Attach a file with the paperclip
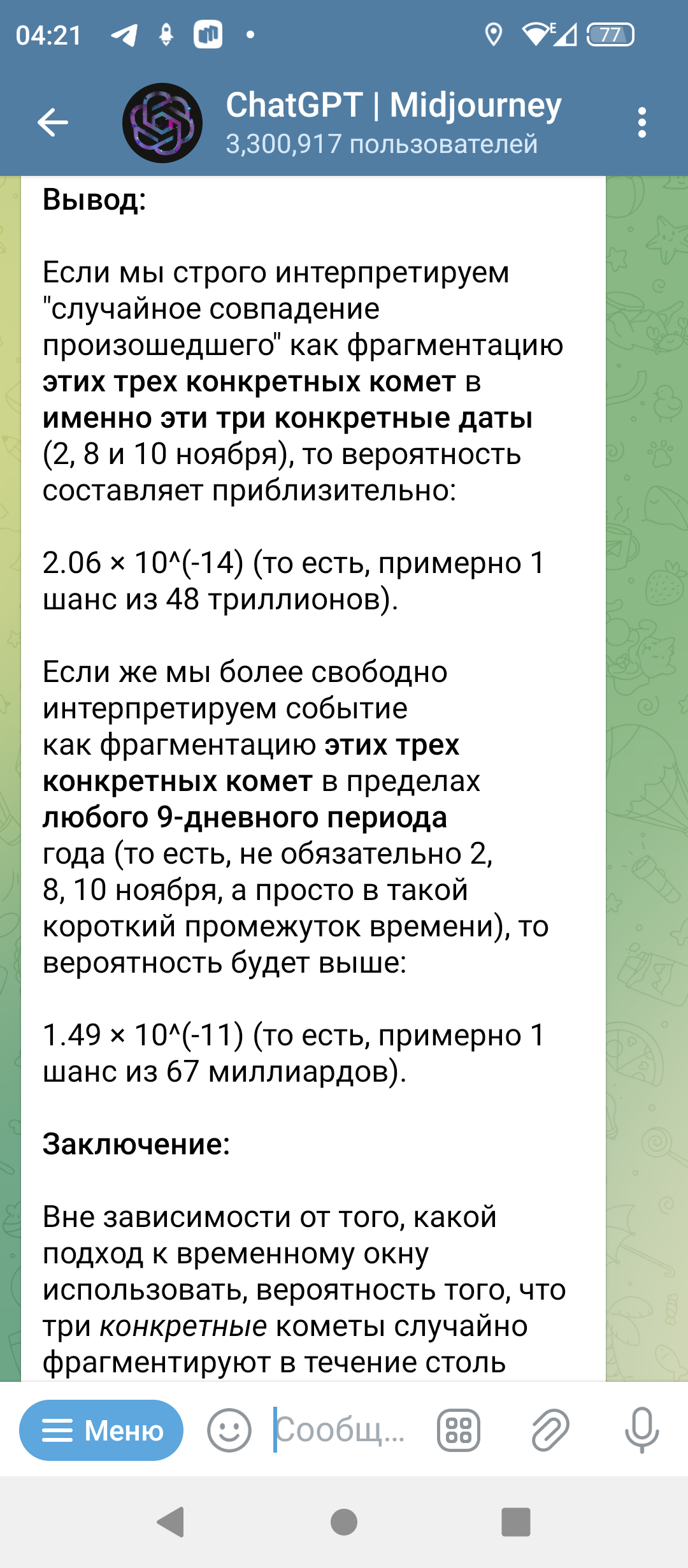The width and height of the screenshot is (688, 1568). [x=550, y=1430]
